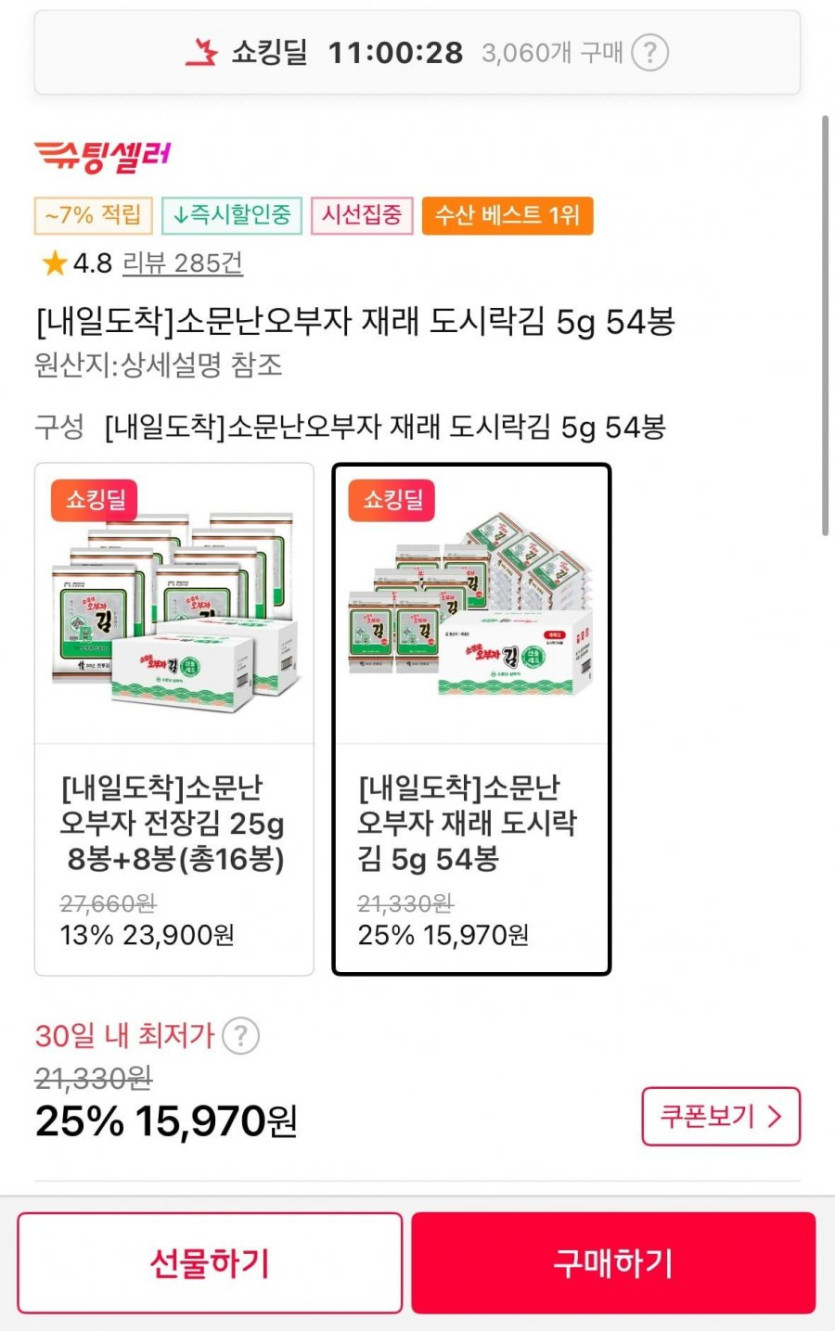The image size is (835, 1331).
Task: Open the 30일 내 최저가 help icon
Action: click(x=240, y=1036)
